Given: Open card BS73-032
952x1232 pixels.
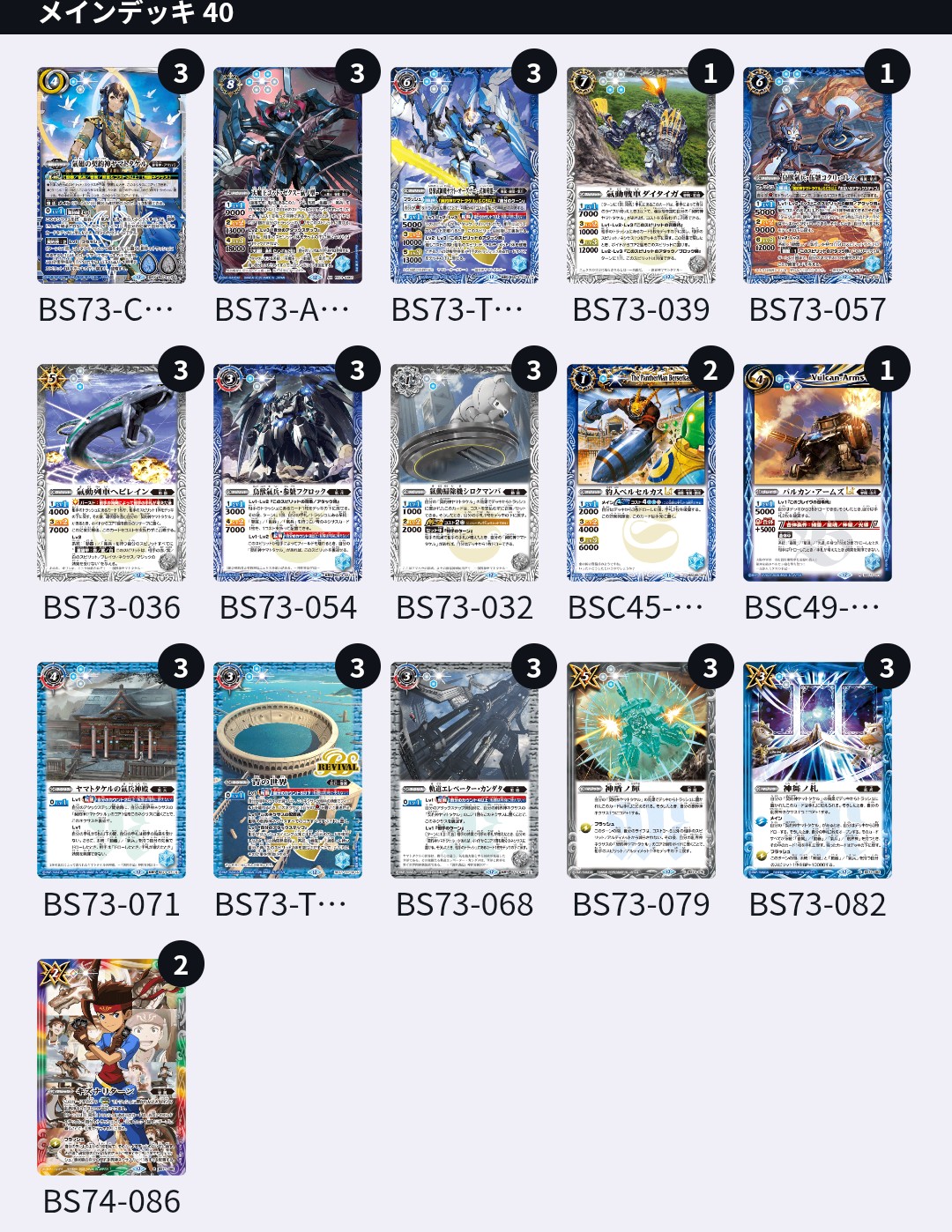Looking at the screenshot, I should pyautogui.click(x=465, y=473).
